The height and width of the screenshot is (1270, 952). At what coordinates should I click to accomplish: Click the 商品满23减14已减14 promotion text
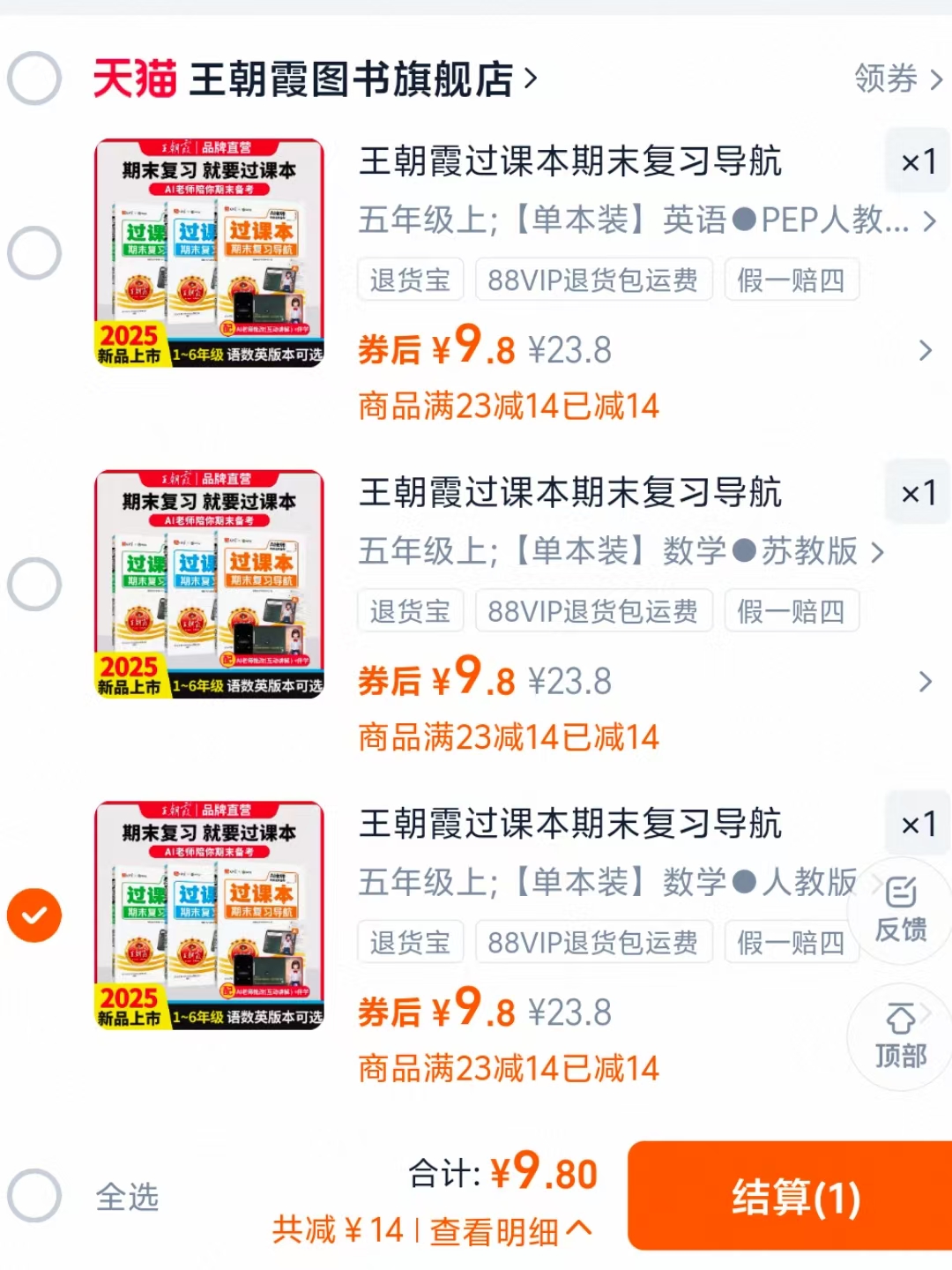click(x=508, y=405)
